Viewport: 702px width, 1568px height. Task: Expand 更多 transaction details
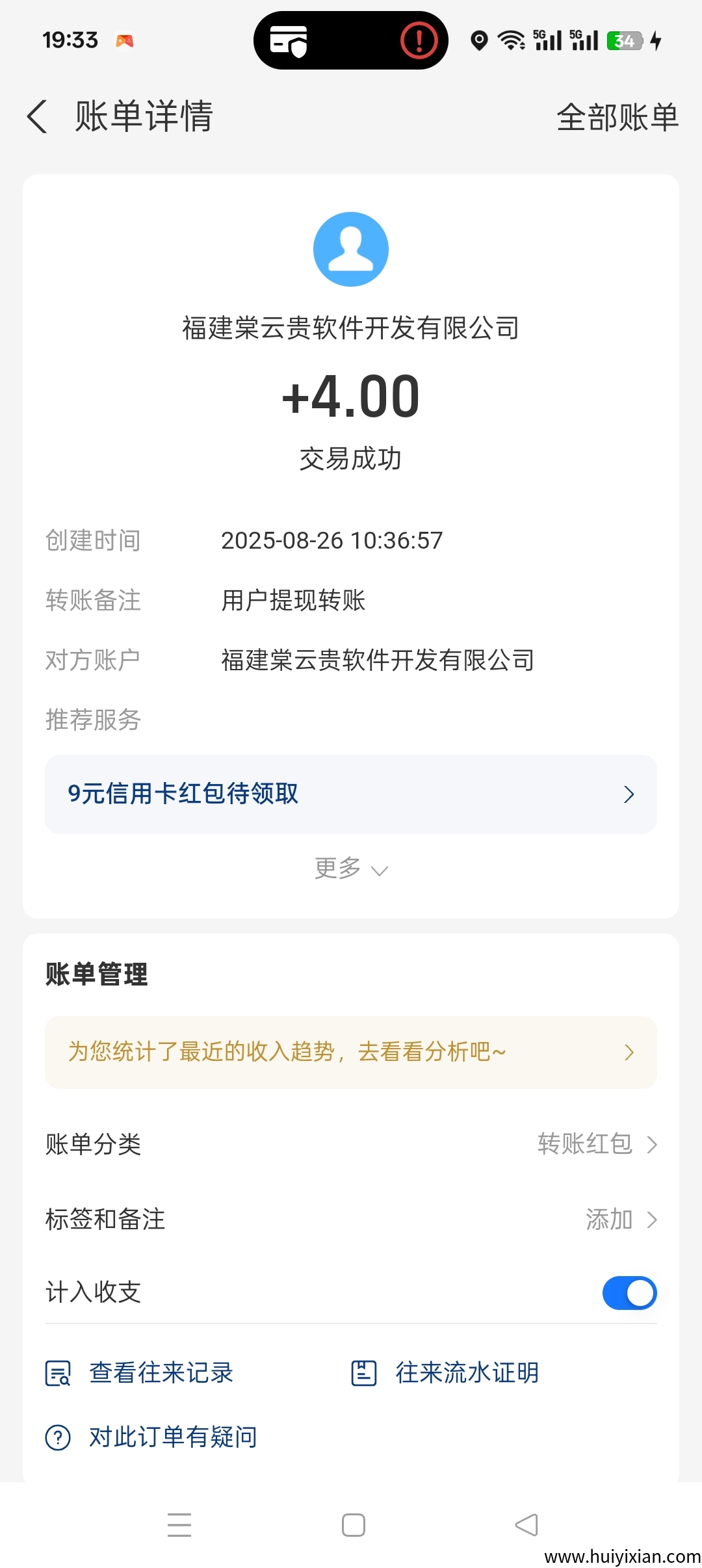[351, 869]
